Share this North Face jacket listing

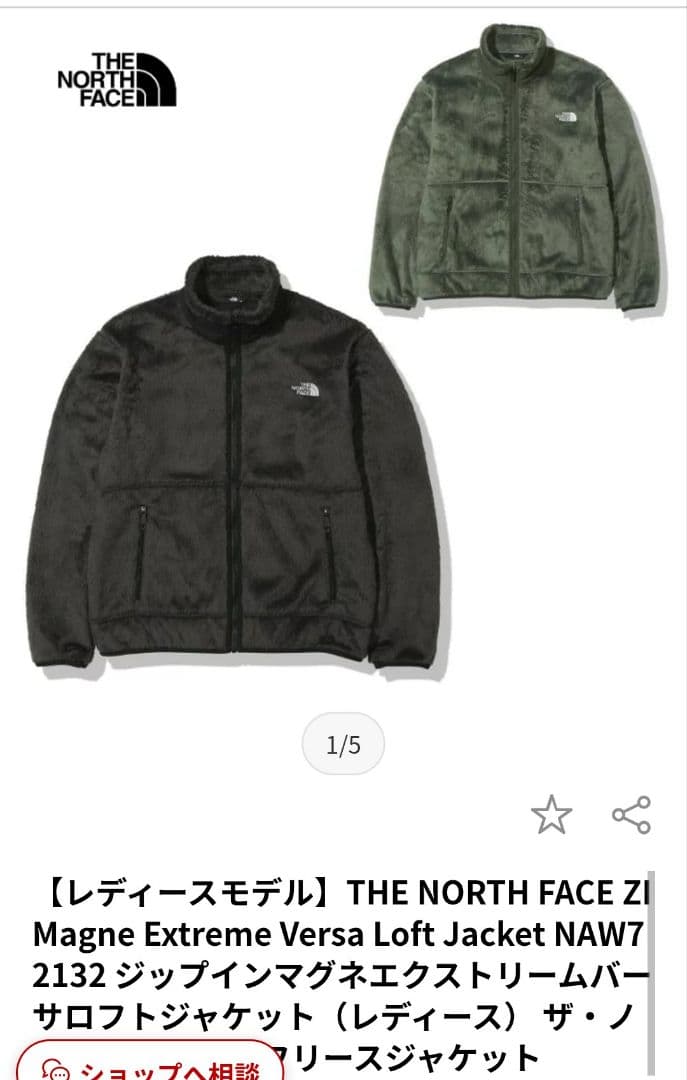point(631,815)
